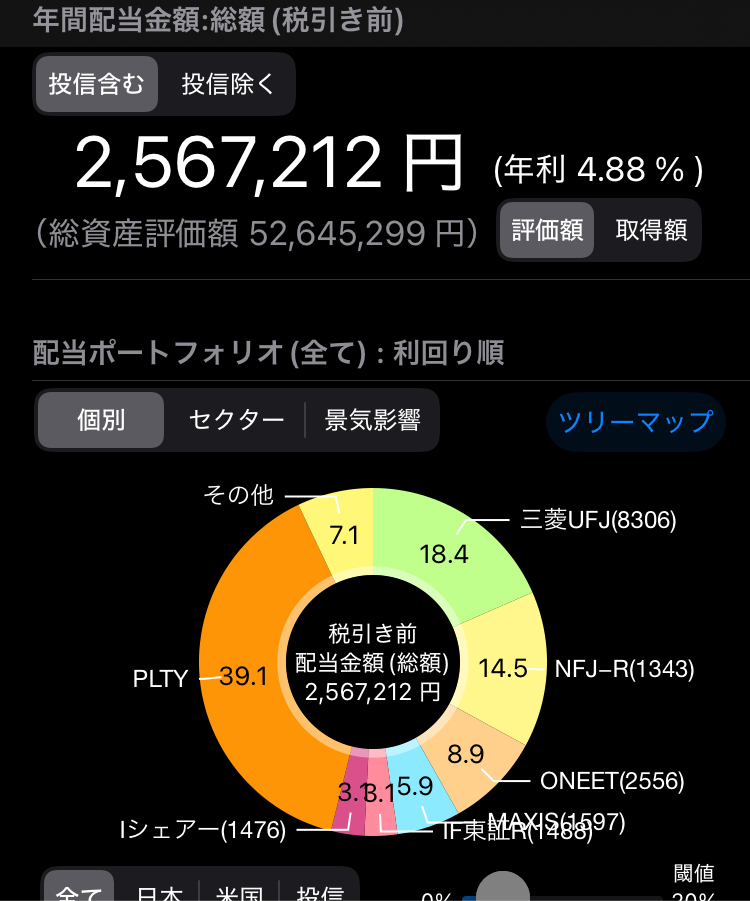This screenshot has height=901, width=750.
Task: Switch to the セクター view
Action: (x=237, y=420)
